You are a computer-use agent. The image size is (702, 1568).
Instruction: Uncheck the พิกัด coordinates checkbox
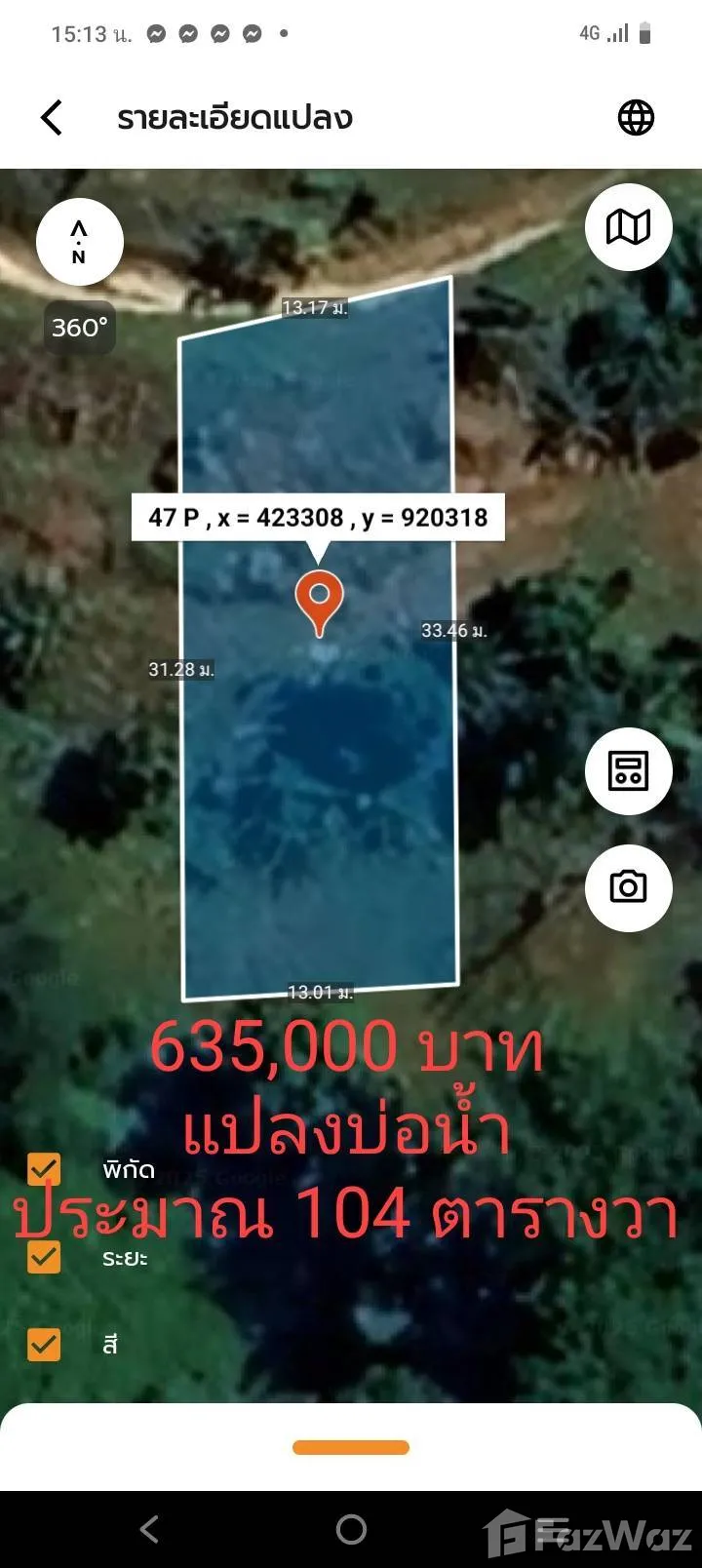pos(44,1168)
